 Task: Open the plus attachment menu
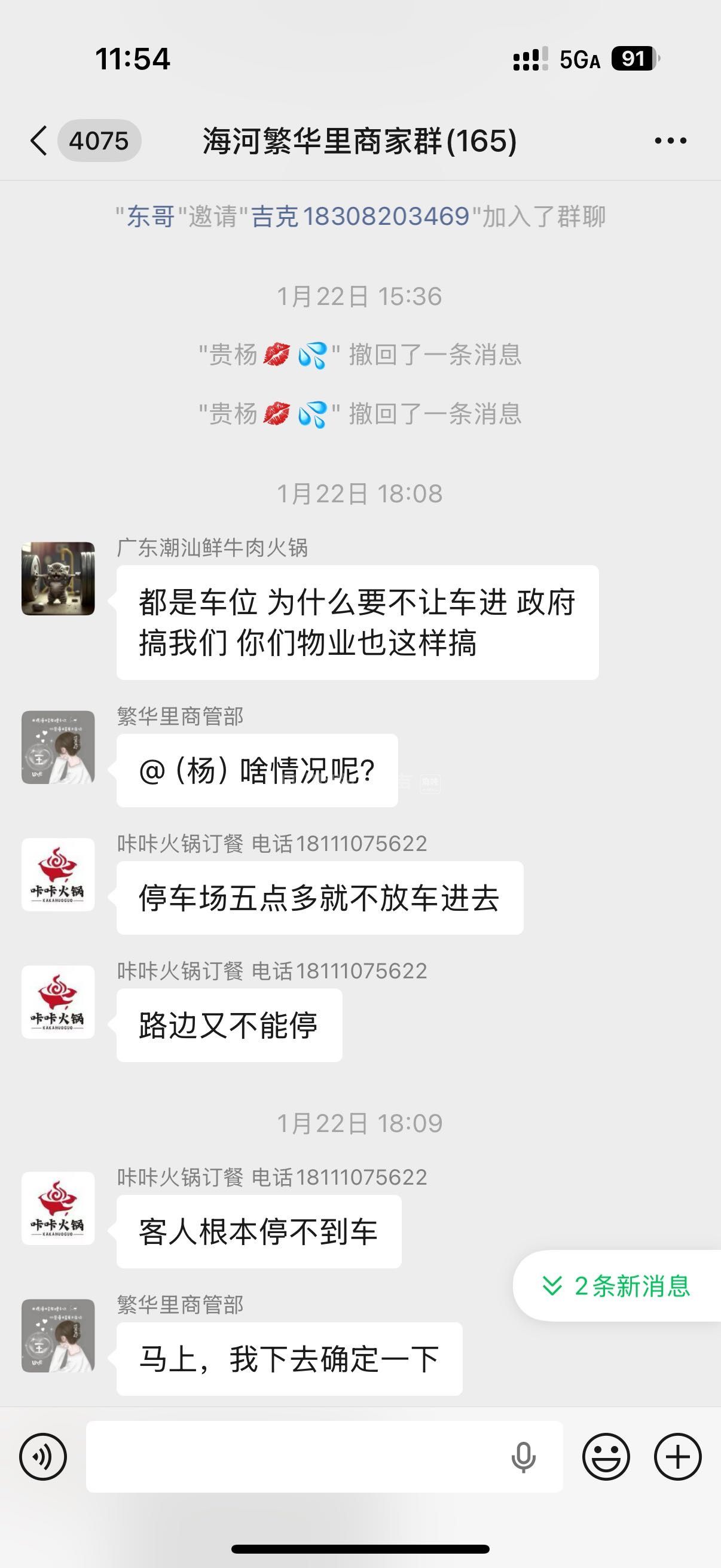click(677, 1457)
